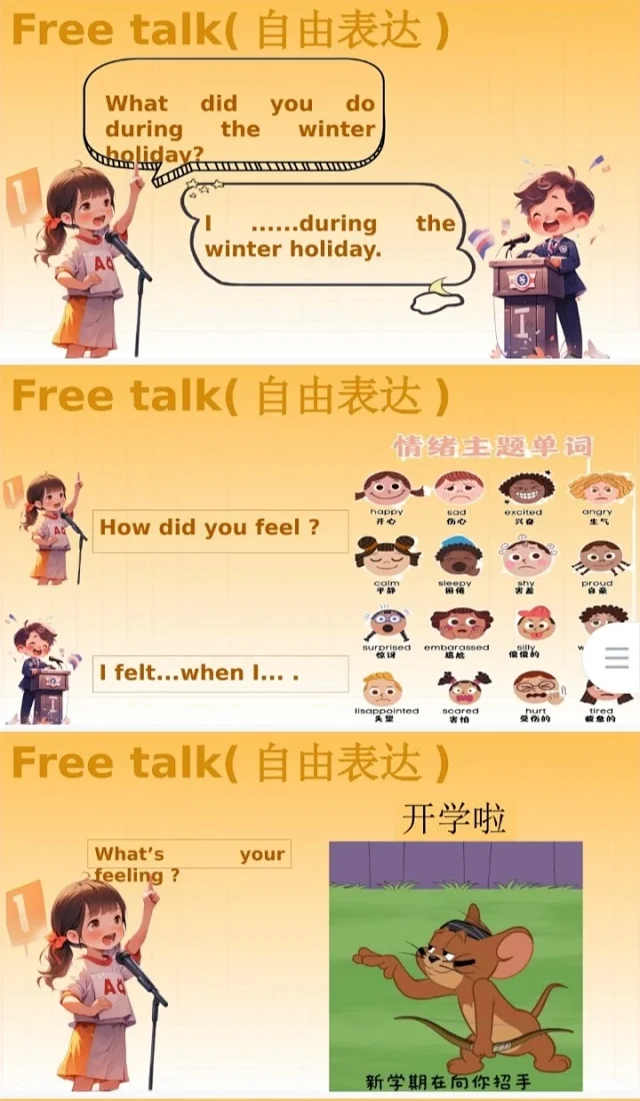Open the floating hamburger menu button
Image resolution: width=640 pixels, height=1101 pixels.
(617, 657)
